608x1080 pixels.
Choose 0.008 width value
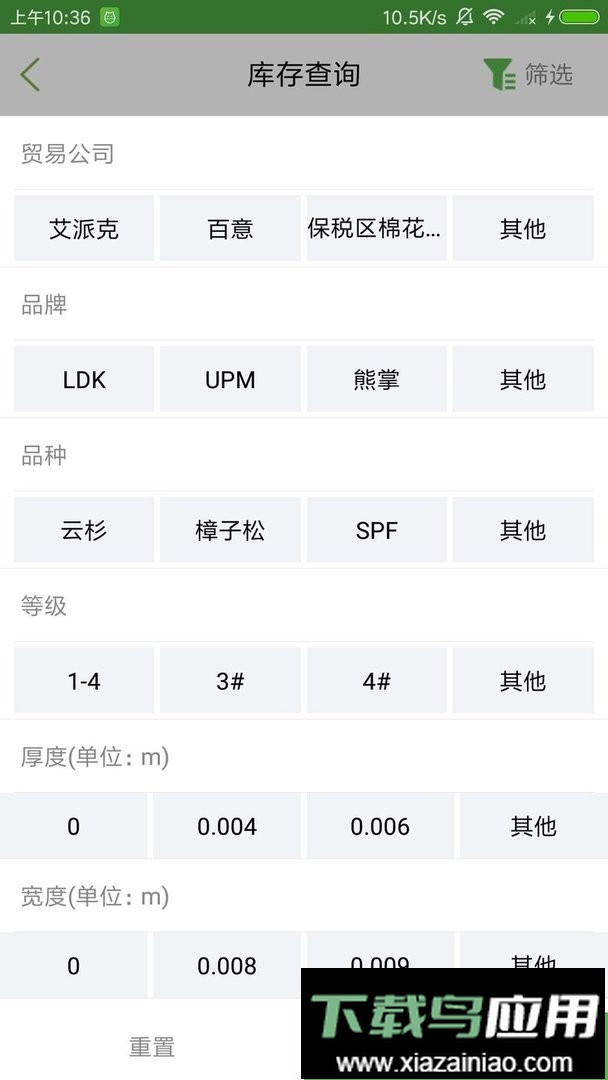pos(227,964)
